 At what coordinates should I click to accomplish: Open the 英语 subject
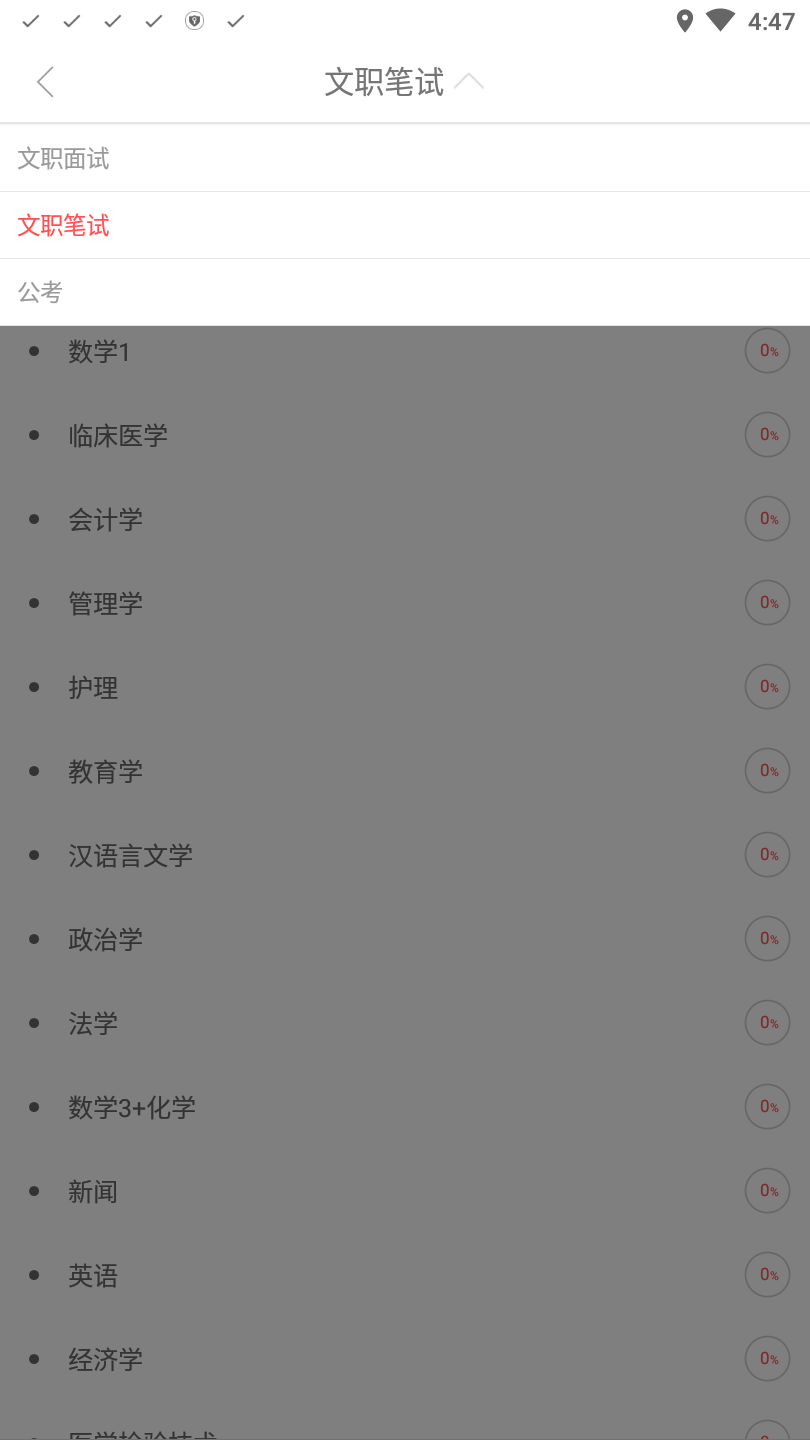[93, 1275]
